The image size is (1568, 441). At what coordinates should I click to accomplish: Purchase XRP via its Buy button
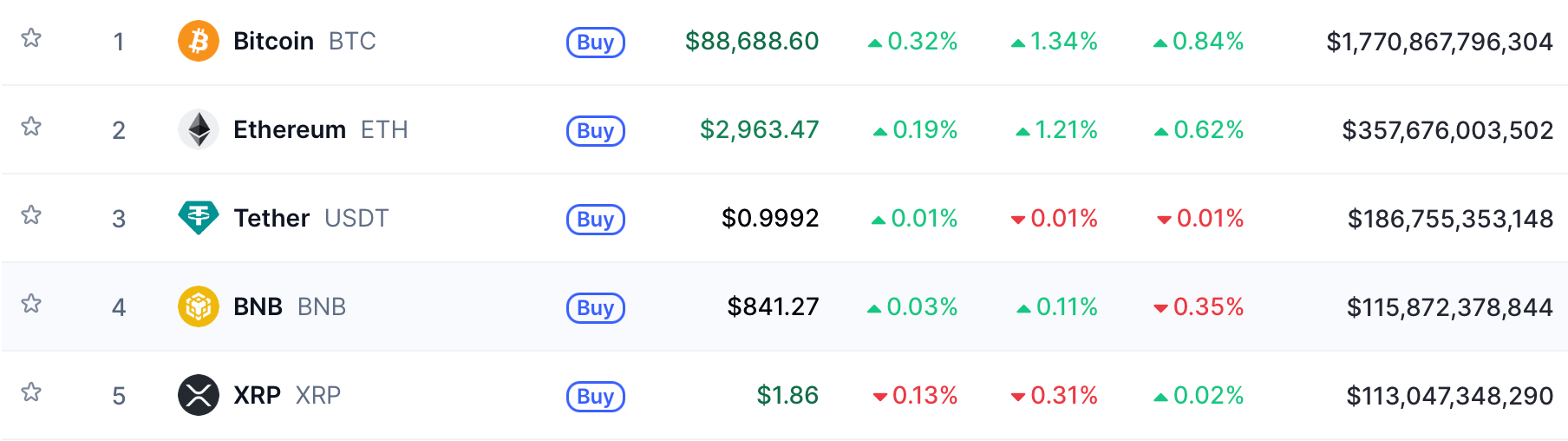[595, 397]
